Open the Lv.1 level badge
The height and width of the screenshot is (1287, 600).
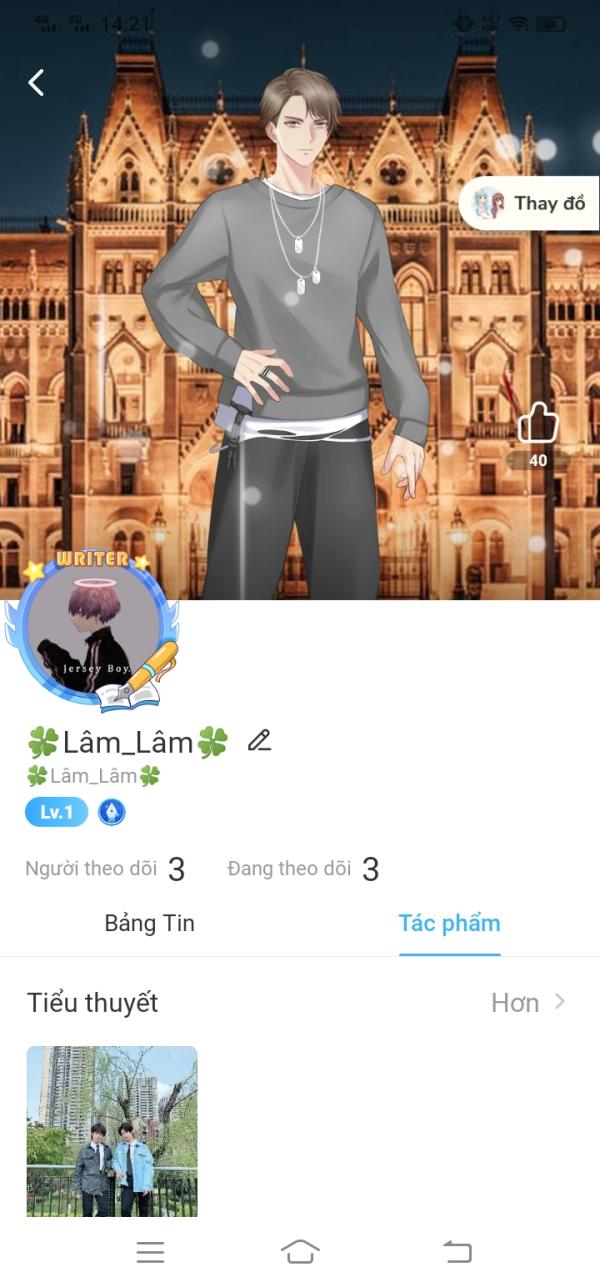56,812
